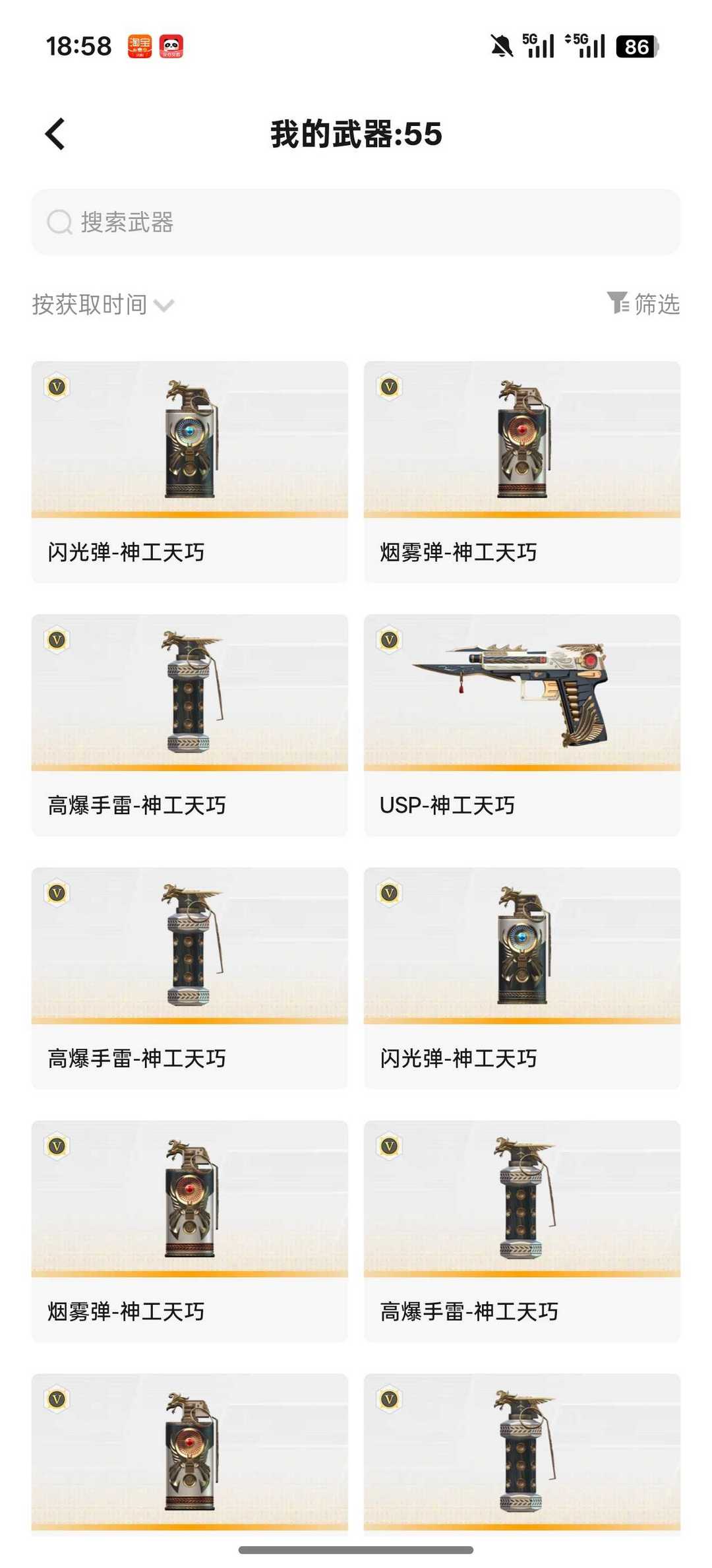Viewport: 712px width, 1568px height.
Task: Click the chevron next to 按获取时间
Action: pos(165,304)
